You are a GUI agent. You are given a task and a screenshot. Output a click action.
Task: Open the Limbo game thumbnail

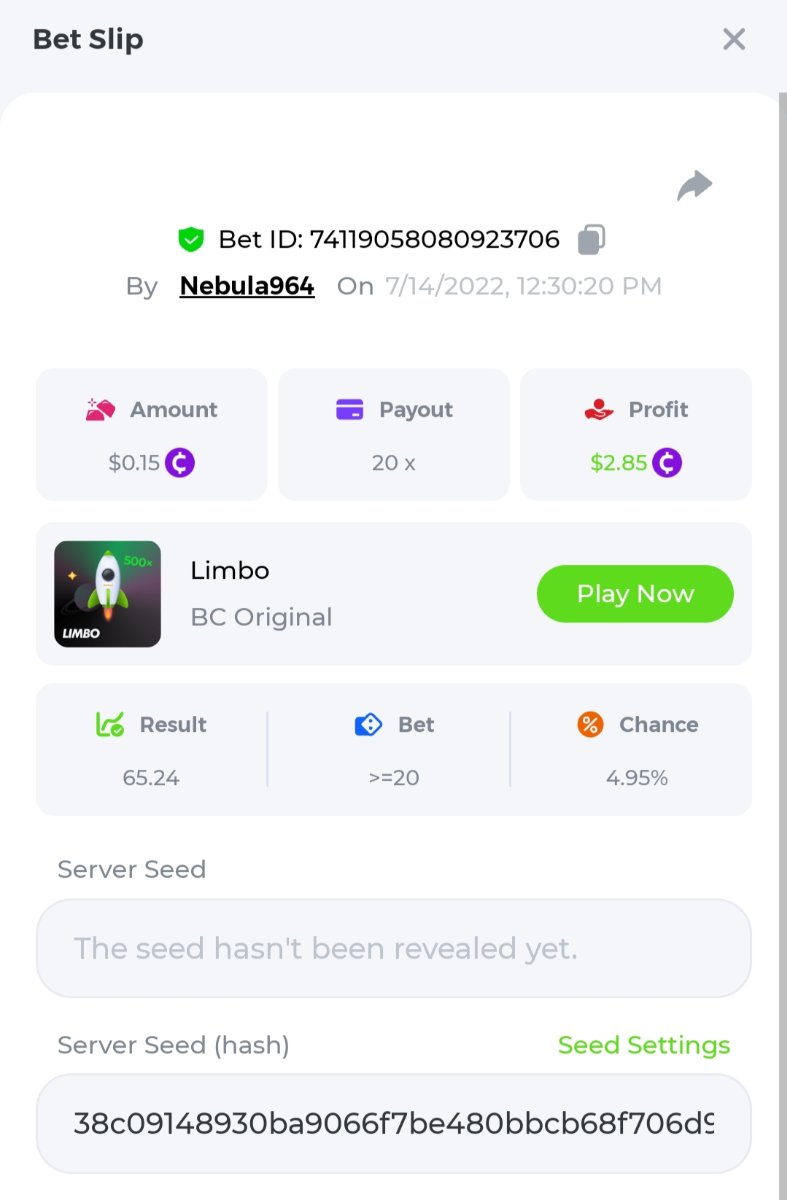107,594
